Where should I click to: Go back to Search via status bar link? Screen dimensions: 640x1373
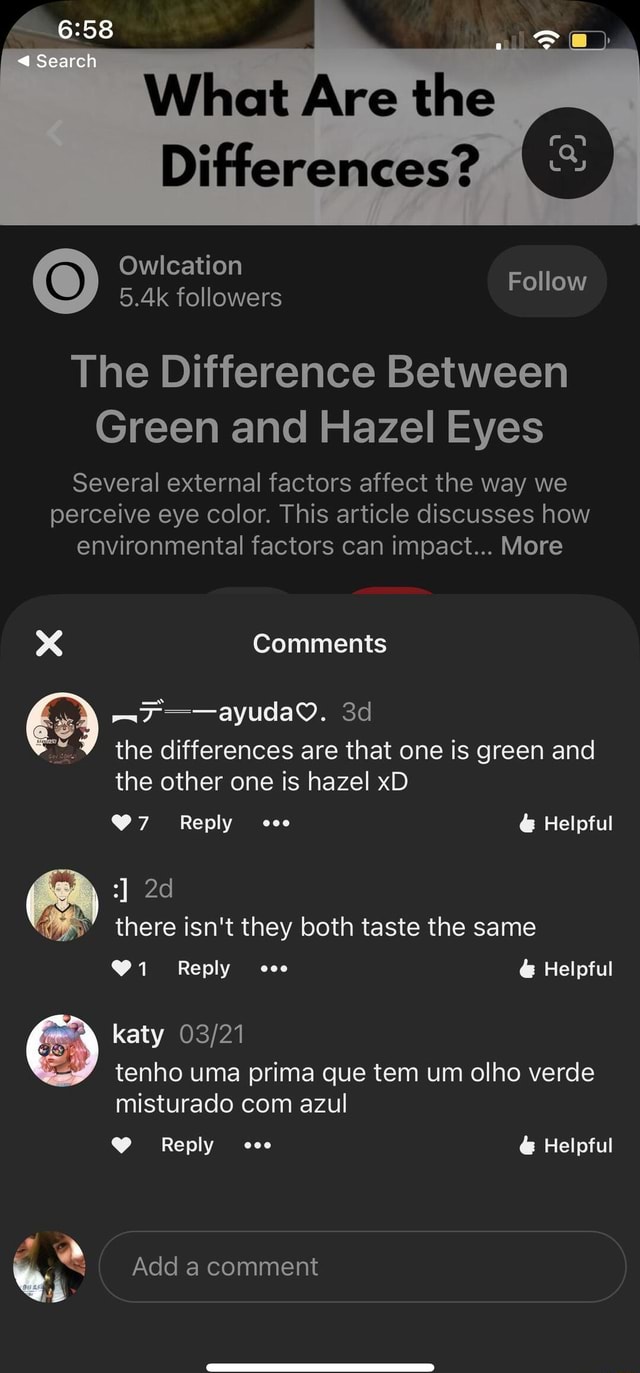[58, 61]
